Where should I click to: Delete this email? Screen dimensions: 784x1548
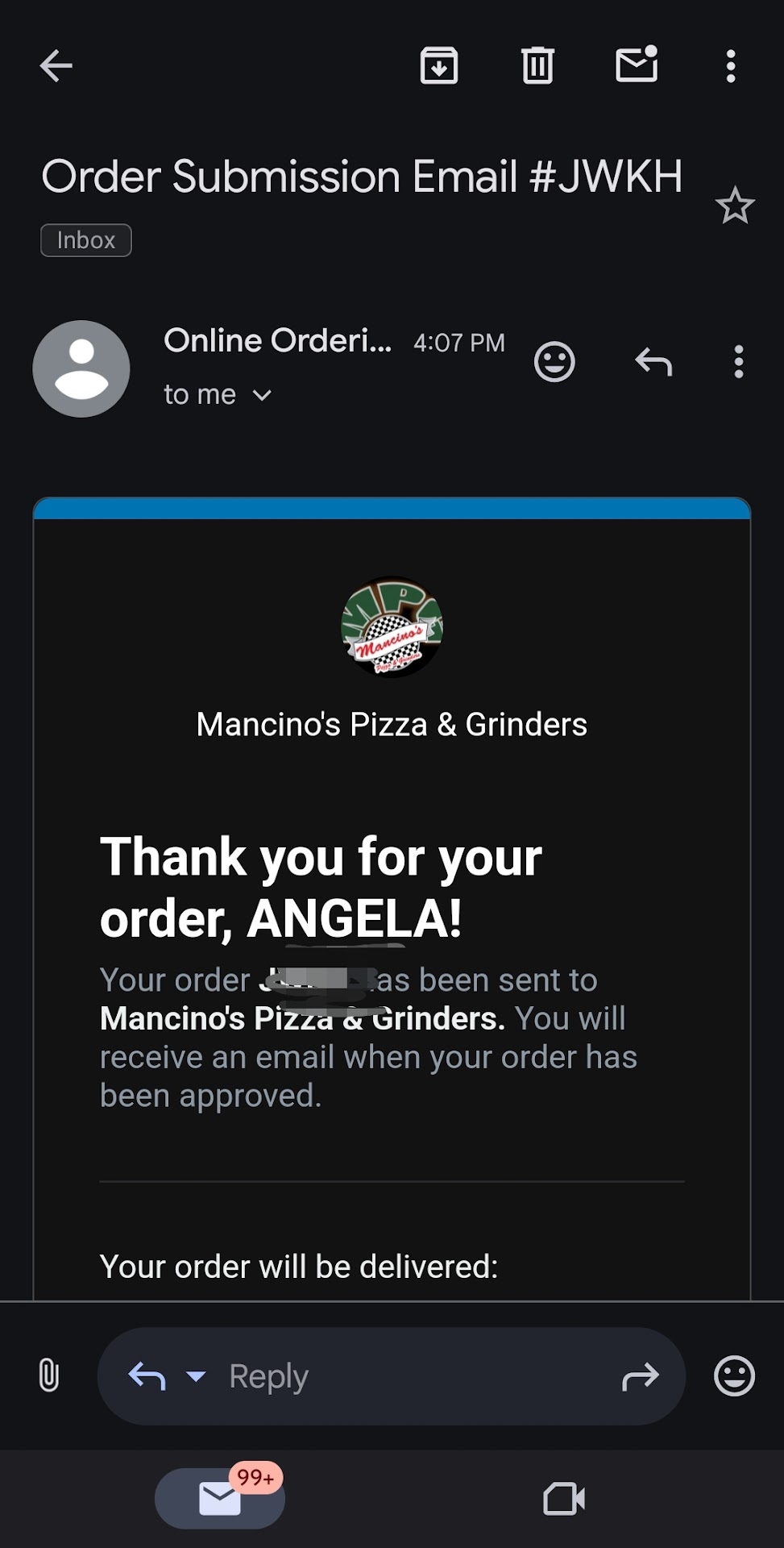(537, 66)
